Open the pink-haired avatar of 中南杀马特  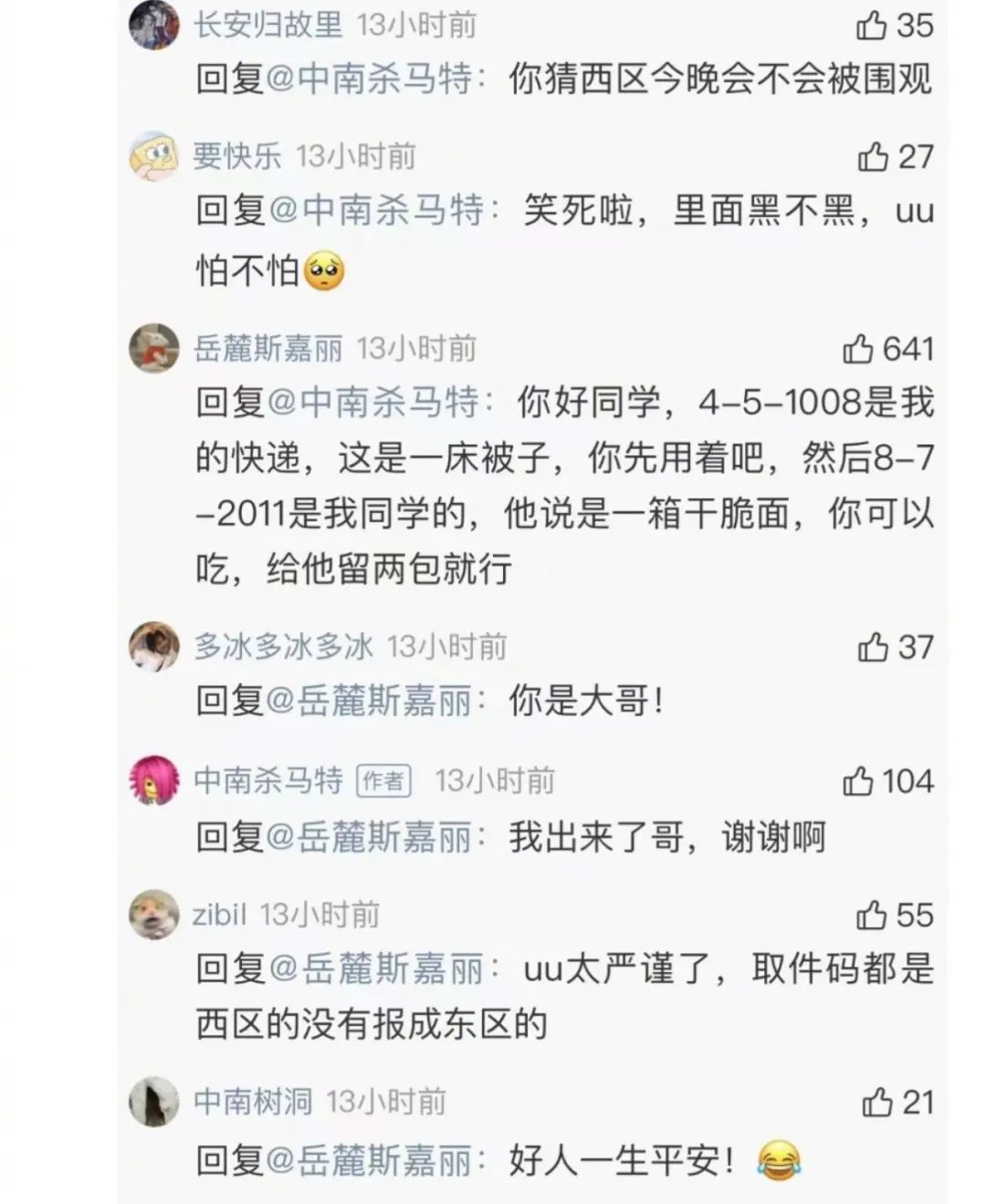(153, 780)
